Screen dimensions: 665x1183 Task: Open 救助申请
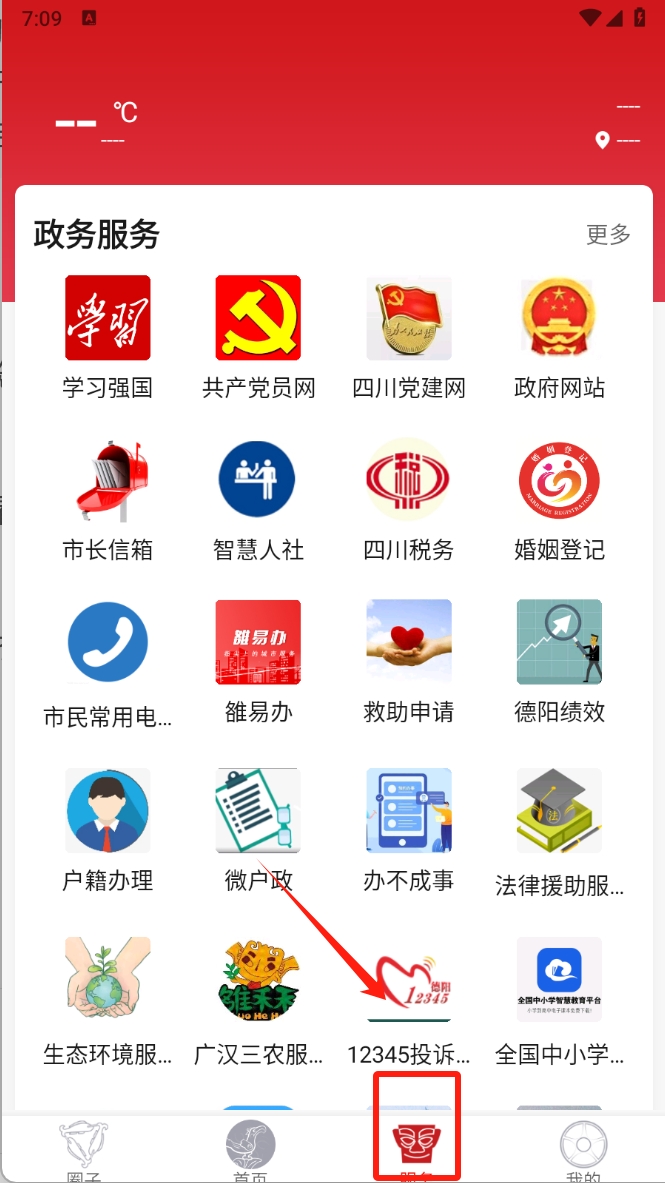408,643
